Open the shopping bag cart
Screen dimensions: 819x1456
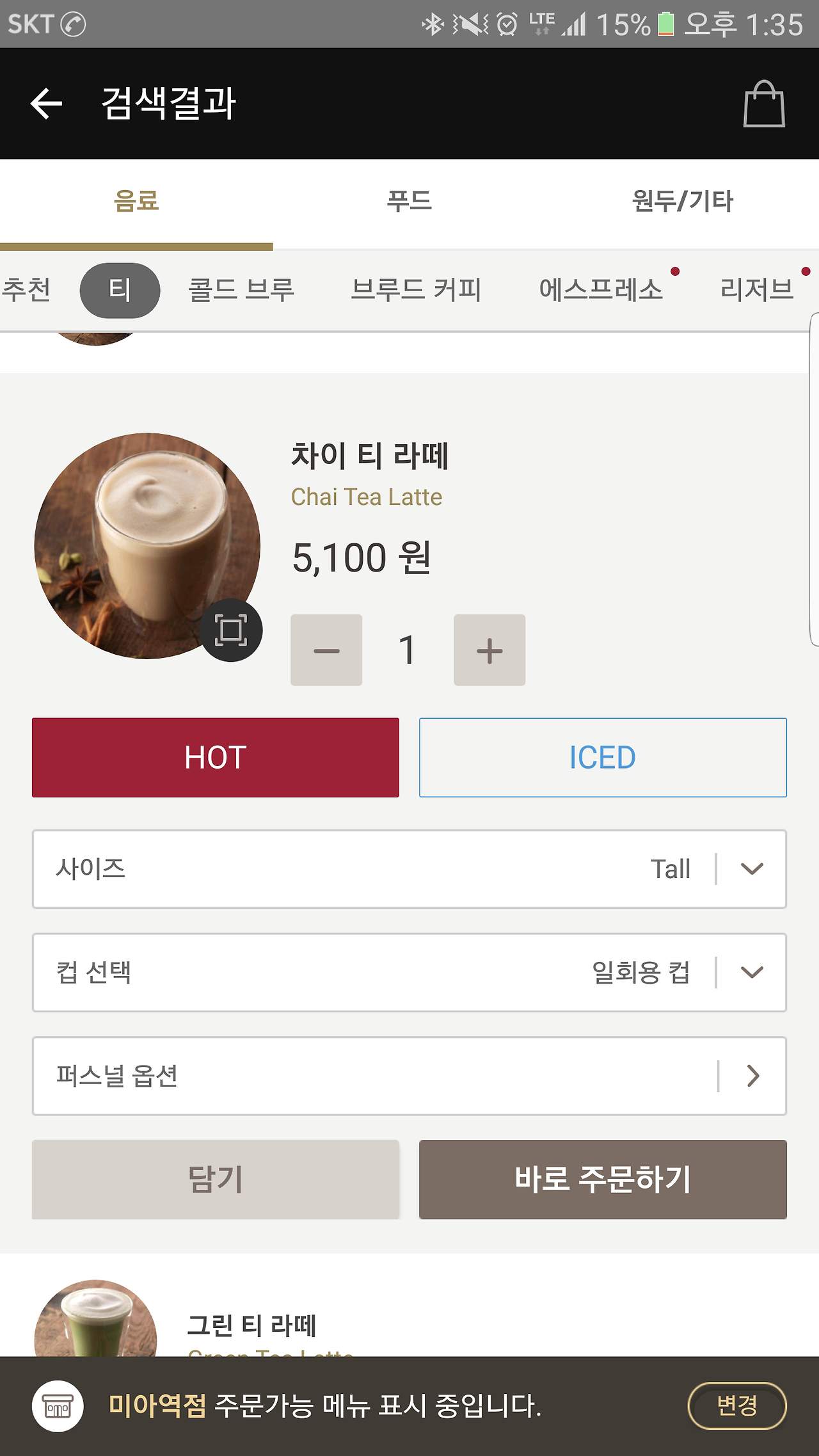763,104
